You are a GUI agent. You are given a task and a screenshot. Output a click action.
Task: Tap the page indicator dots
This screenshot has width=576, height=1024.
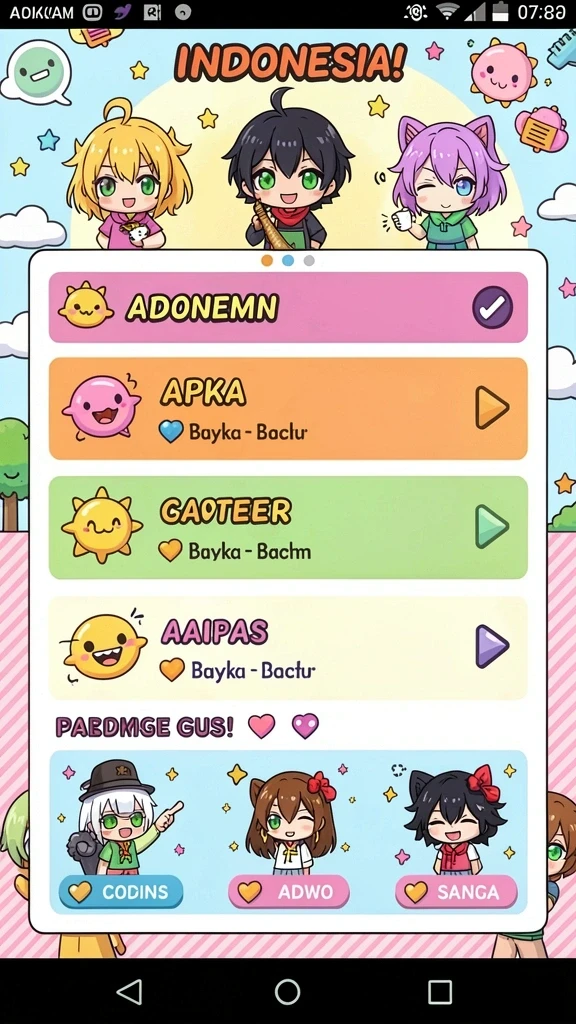click(x=288, y=261)
